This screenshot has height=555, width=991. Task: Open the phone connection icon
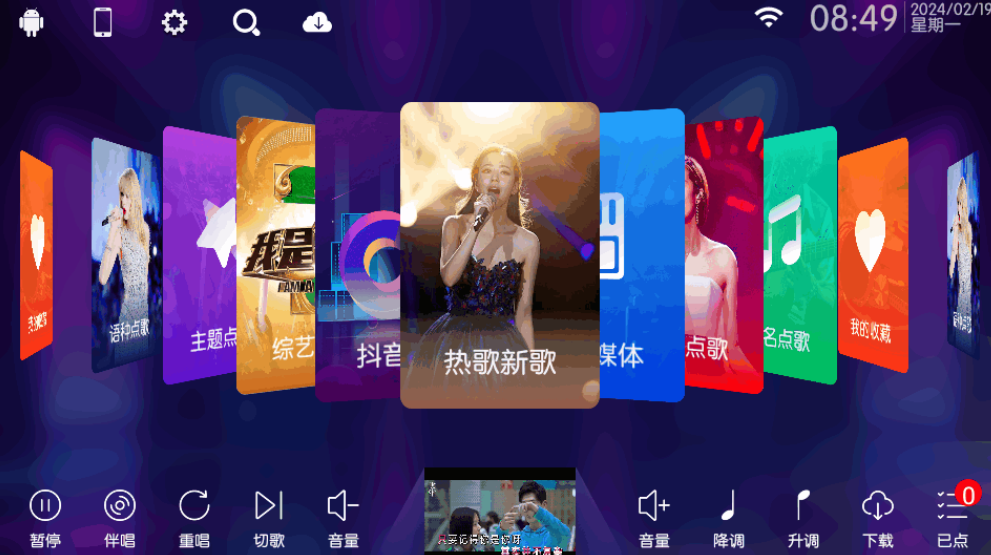click(x=103, y=22)
